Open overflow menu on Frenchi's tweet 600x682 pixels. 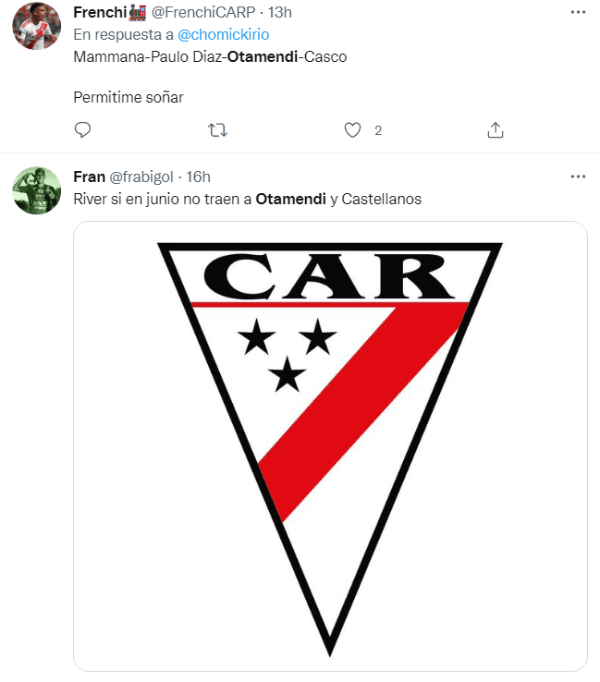[577, 12]
